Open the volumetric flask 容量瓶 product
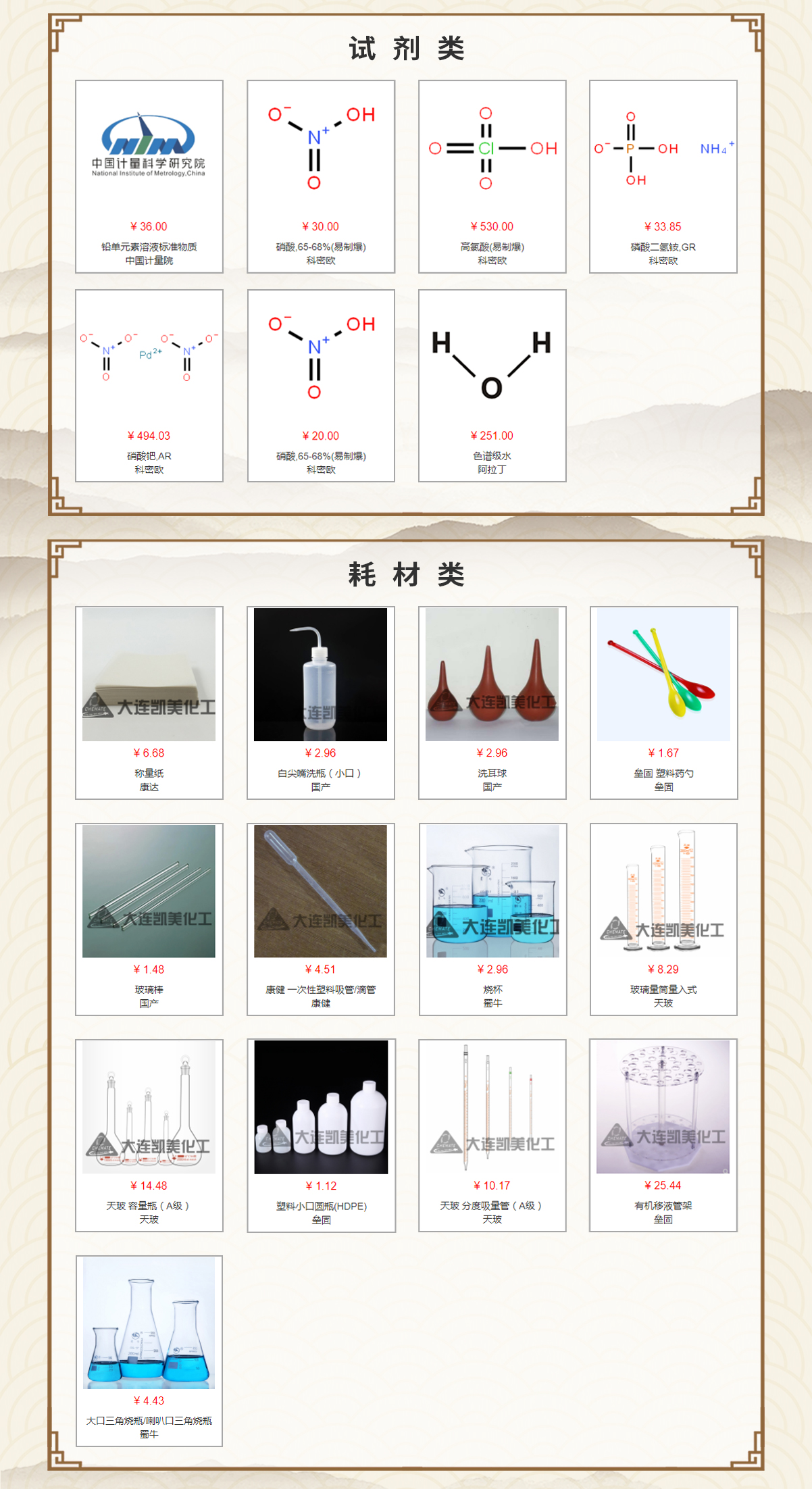Viewport: 812px width, 1489px height. tap(149, 1135)
